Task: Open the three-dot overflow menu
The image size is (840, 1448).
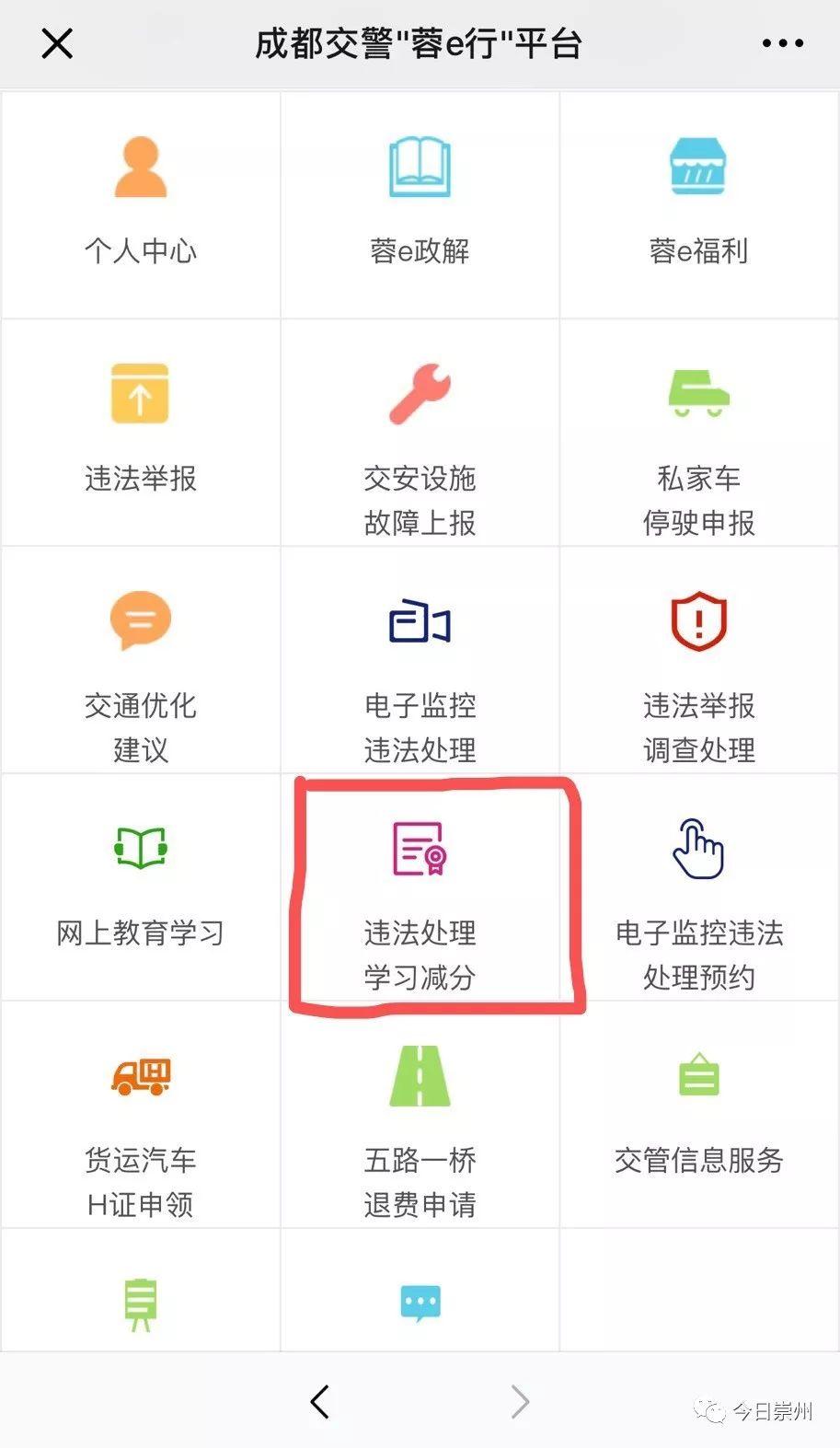Action: click(782, 43)
